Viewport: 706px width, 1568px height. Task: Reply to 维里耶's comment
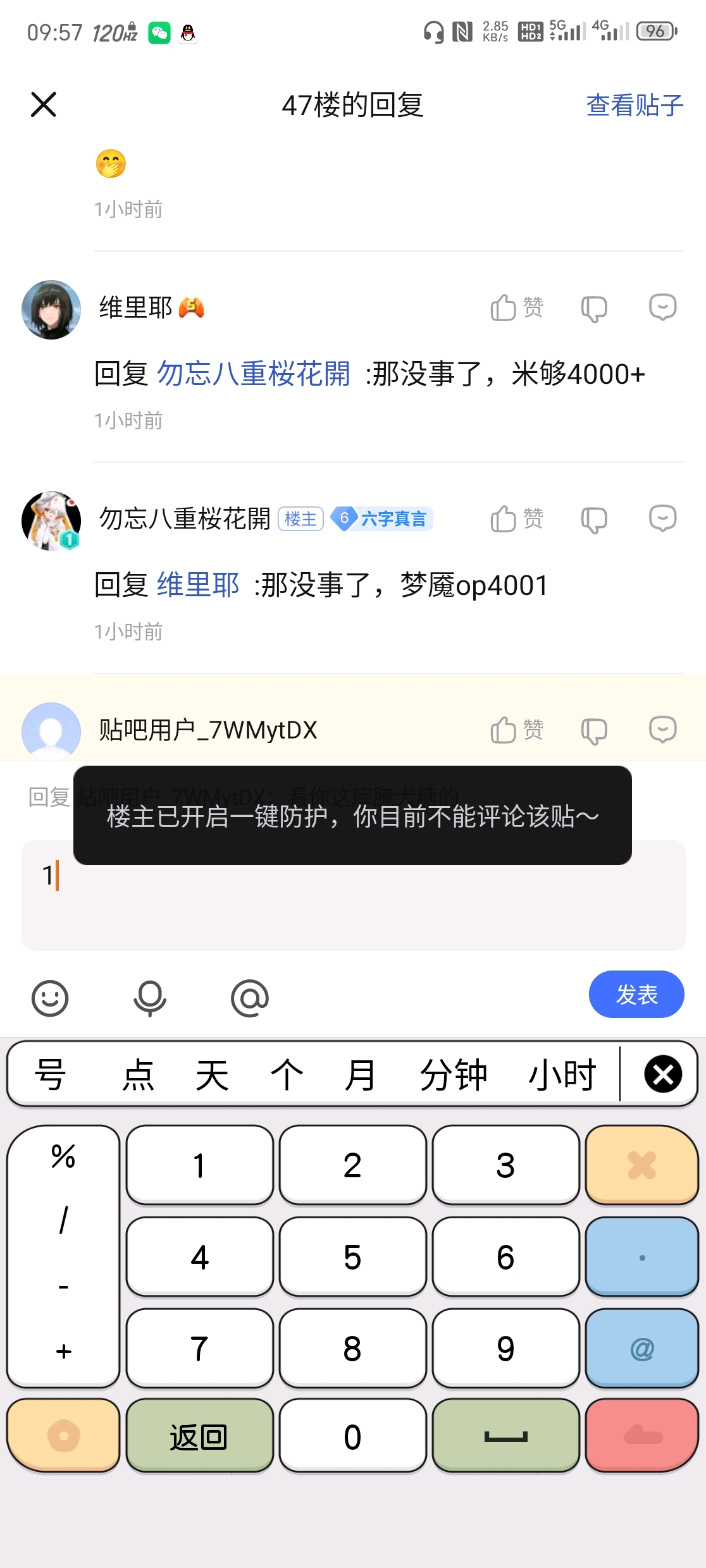click(662, 307)
